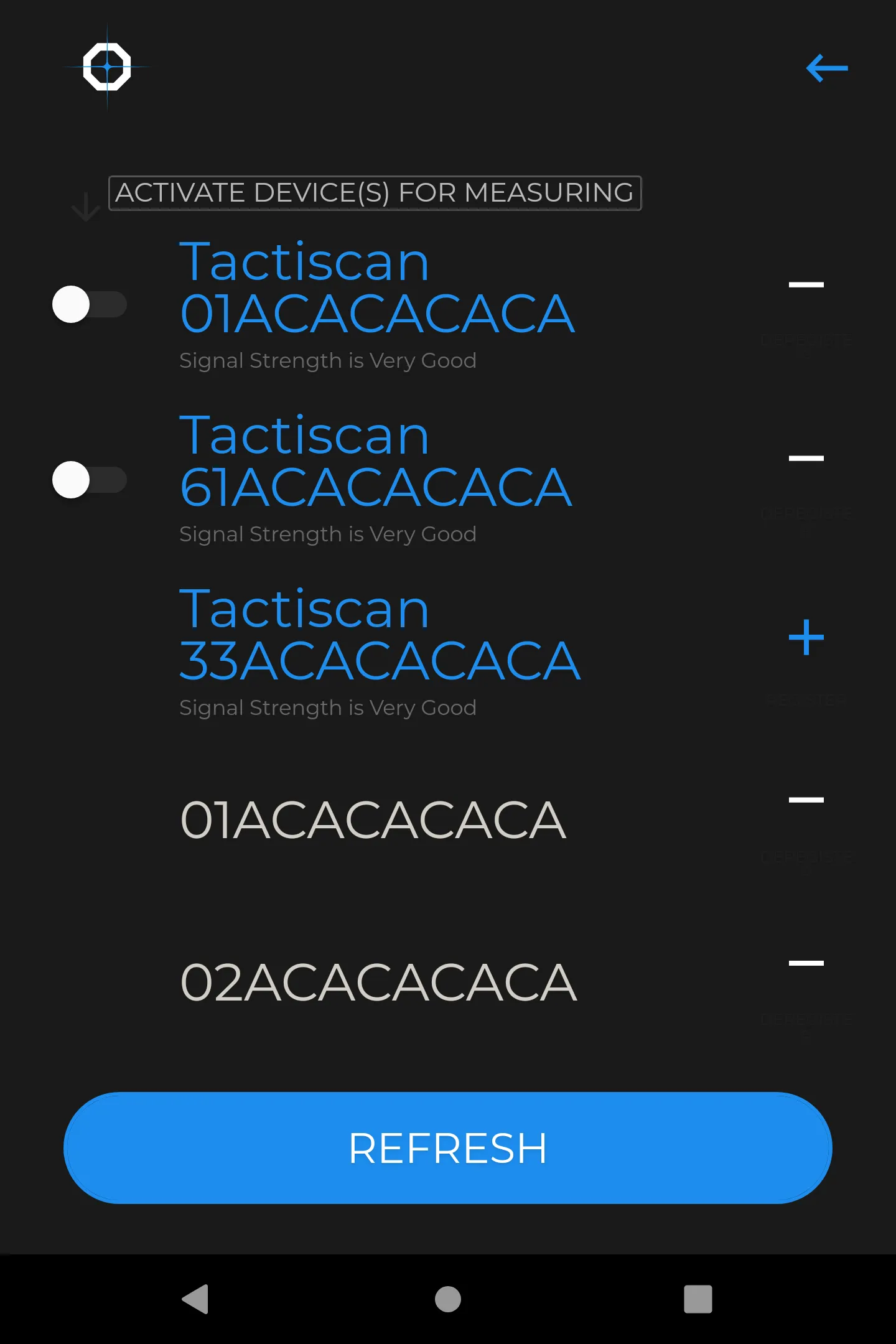Click the blue back arrow at top right
896x1344 pixels.
(x=828, y=69)
